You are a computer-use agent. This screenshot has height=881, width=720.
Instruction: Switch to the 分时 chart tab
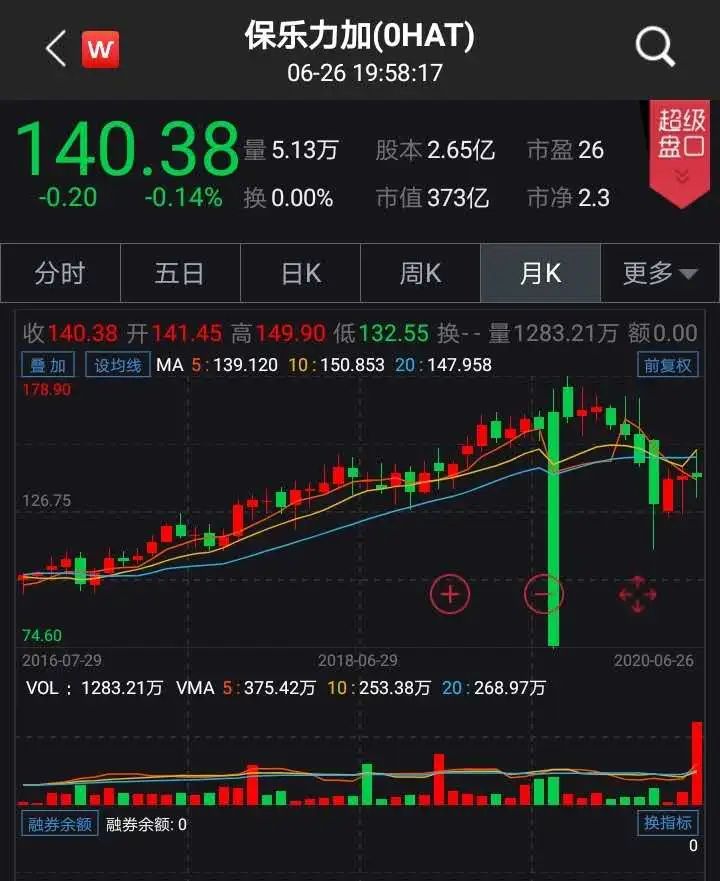pyautogui.click(x=60, y=274)
